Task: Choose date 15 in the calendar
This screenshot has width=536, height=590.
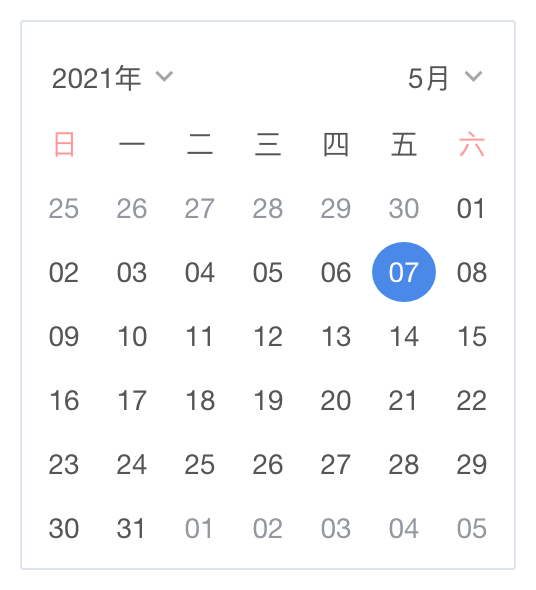Action: point(471,336)
